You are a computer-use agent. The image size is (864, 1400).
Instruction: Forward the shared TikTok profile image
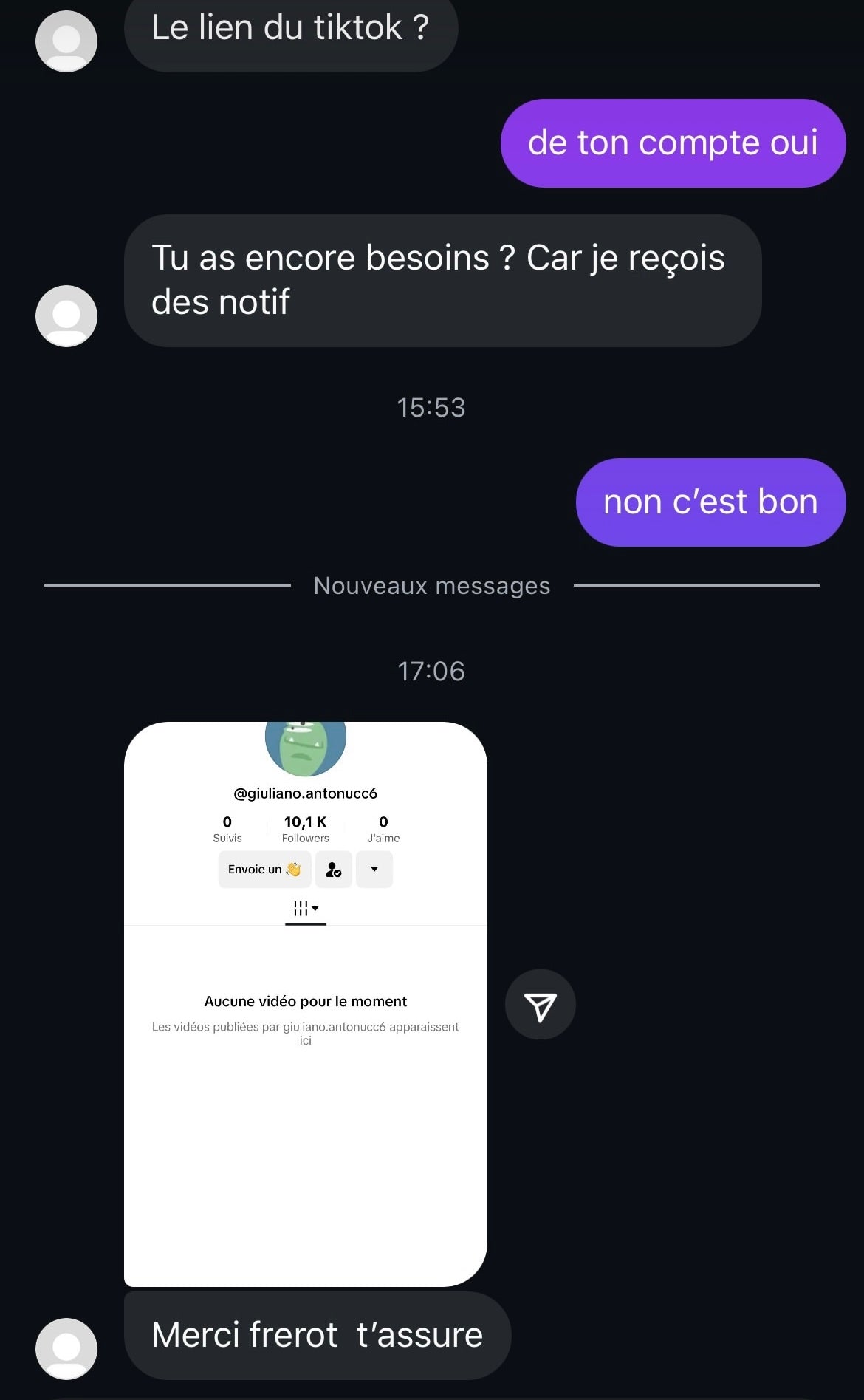(x=540, y=1004)
